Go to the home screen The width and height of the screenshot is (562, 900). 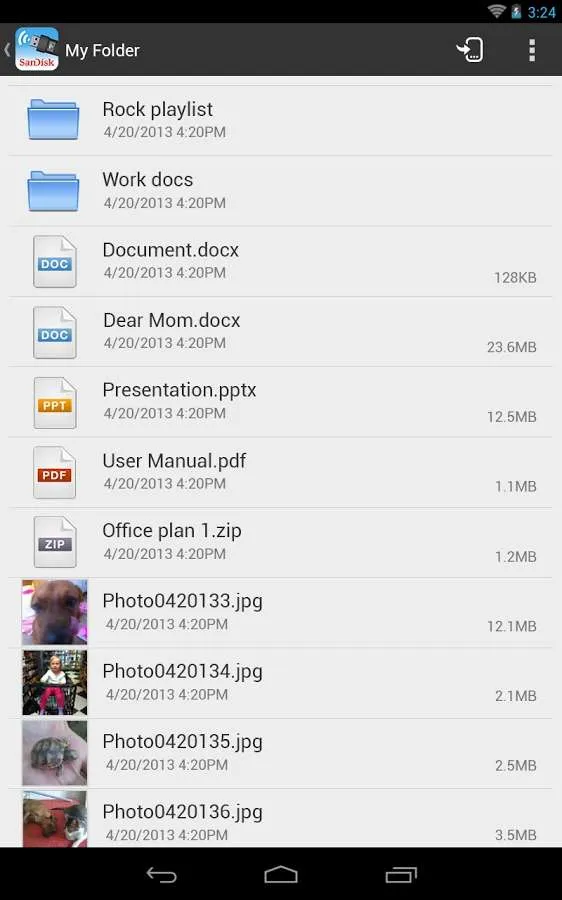point(281,874)
